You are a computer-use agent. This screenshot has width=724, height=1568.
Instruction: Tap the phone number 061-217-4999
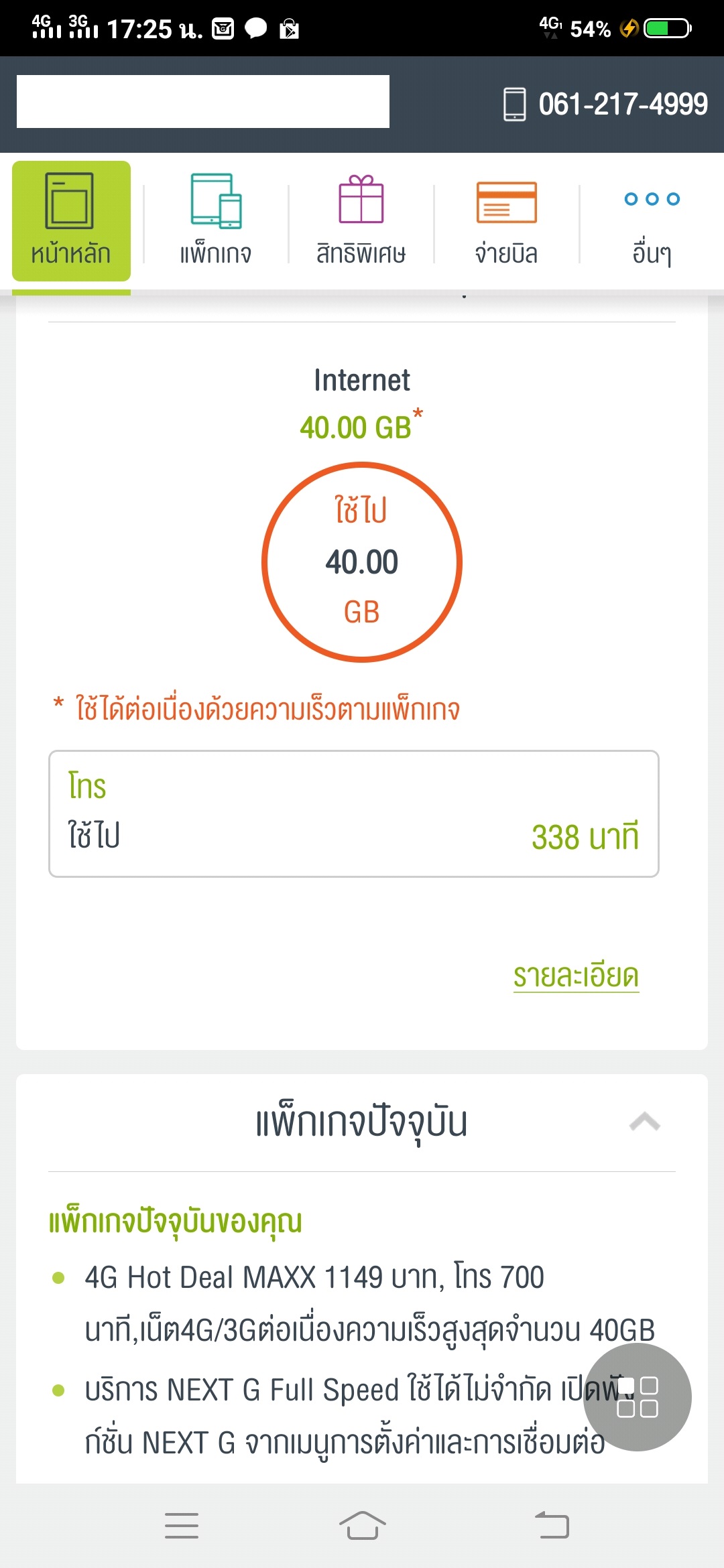coord(606,104)
